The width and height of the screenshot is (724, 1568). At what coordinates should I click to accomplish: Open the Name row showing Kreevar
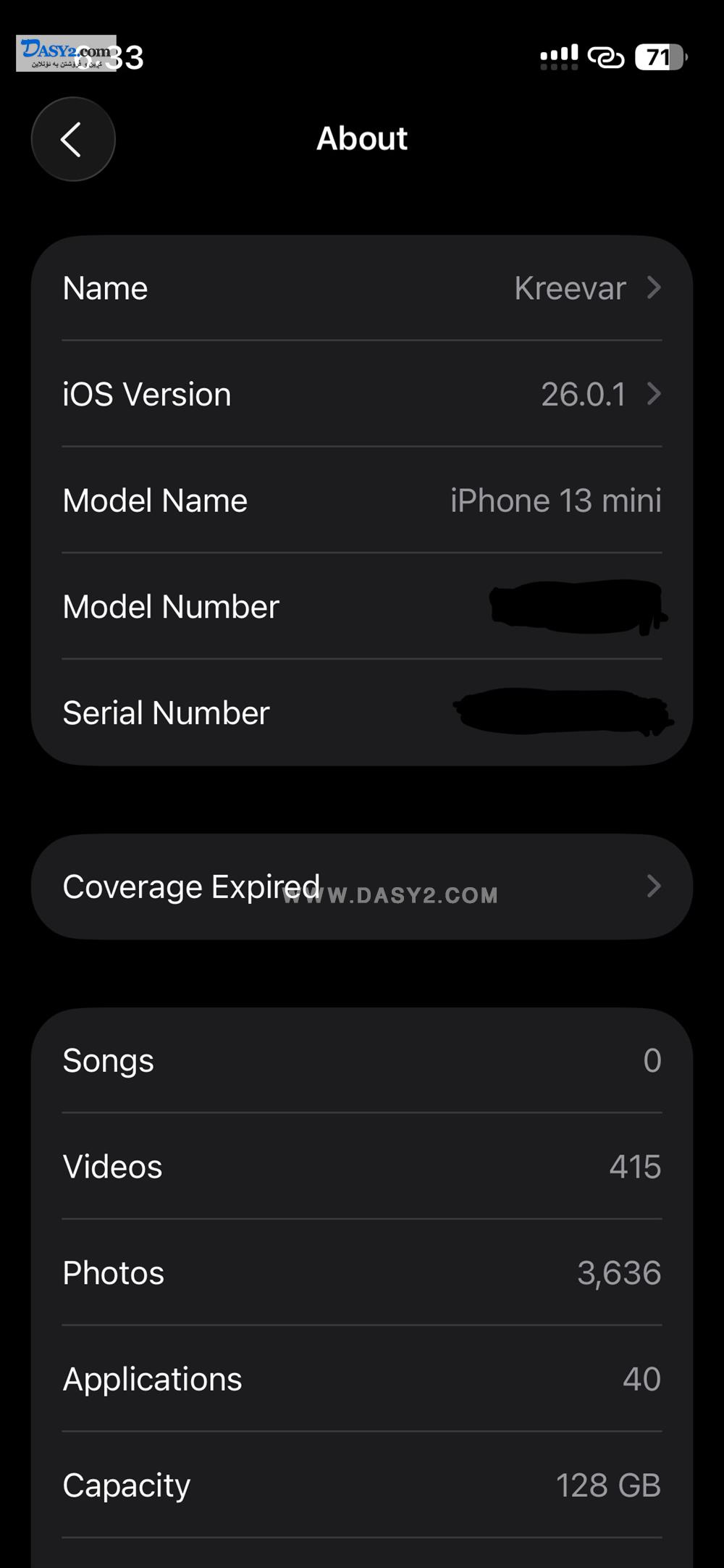coord(362,288)
